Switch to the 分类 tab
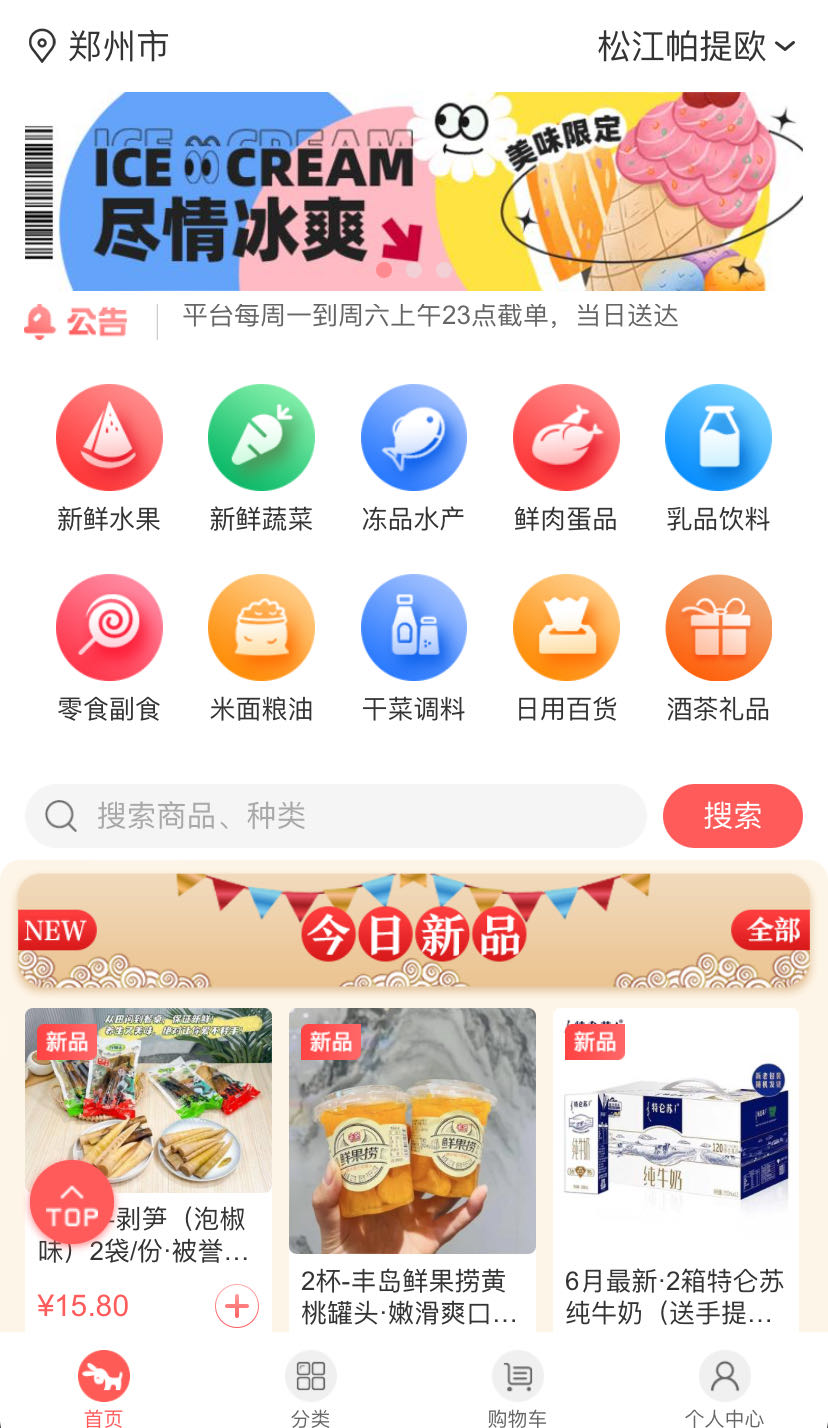Screen dimensions: 828x1428 [310, 1385]
